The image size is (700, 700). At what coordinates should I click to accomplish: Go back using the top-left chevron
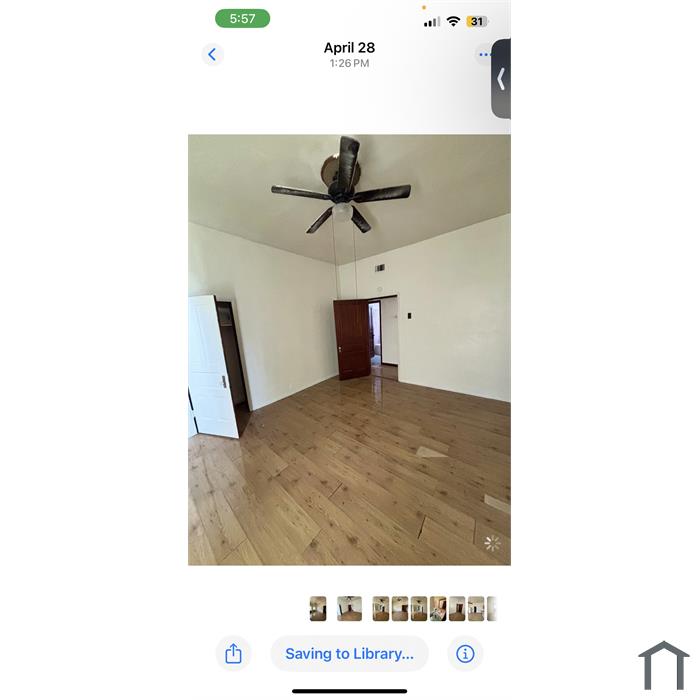coord(212,55)
